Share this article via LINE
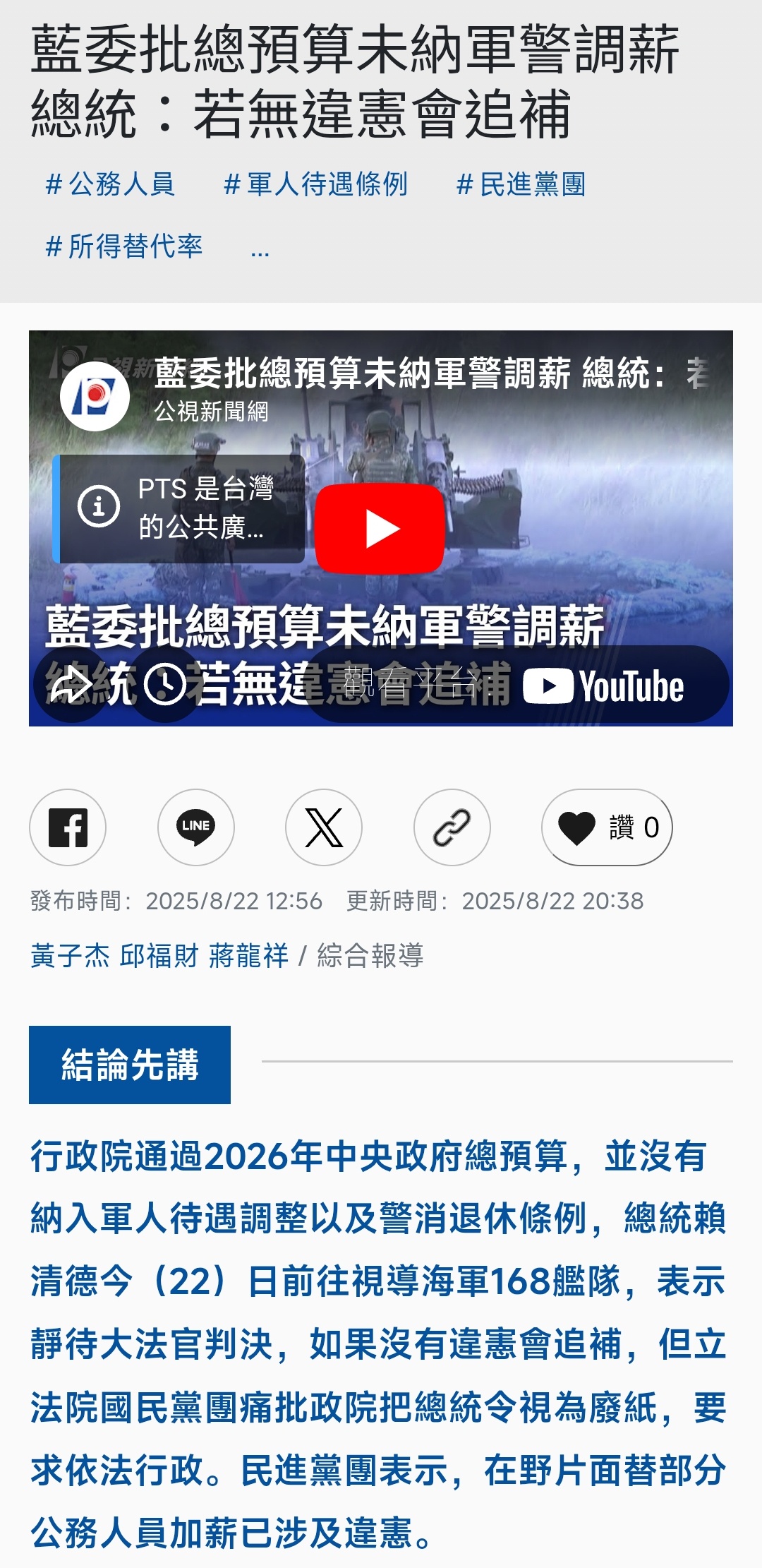 tap(195, 827)
